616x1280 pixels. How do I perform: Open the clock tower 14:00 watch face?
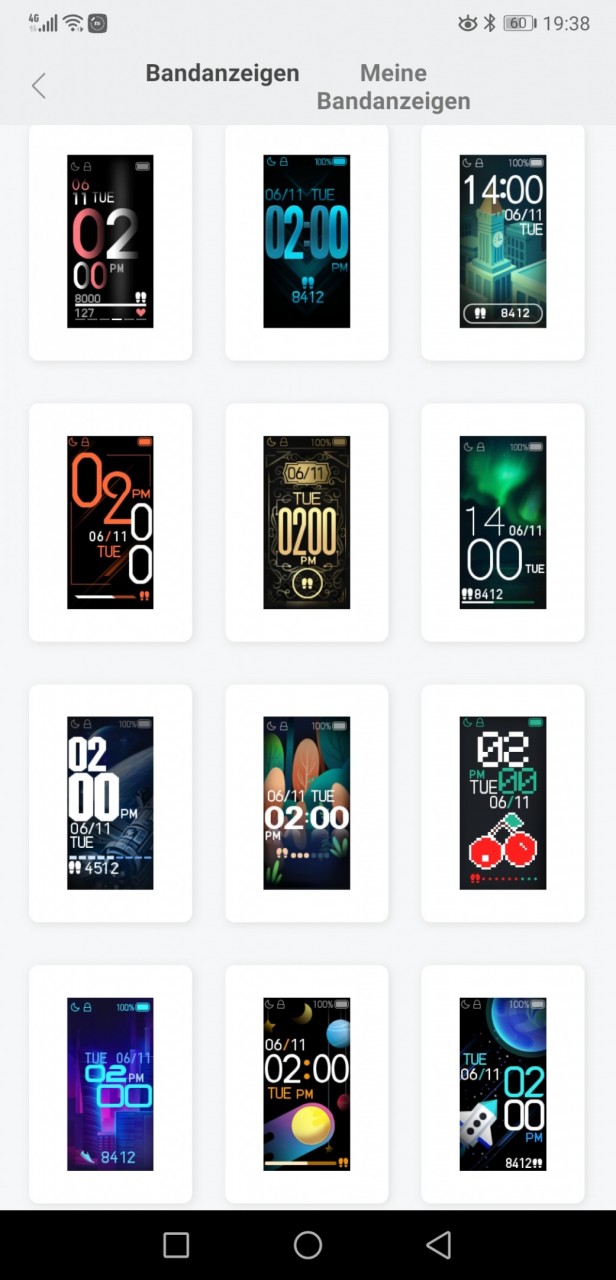click(x=502, y=241)
